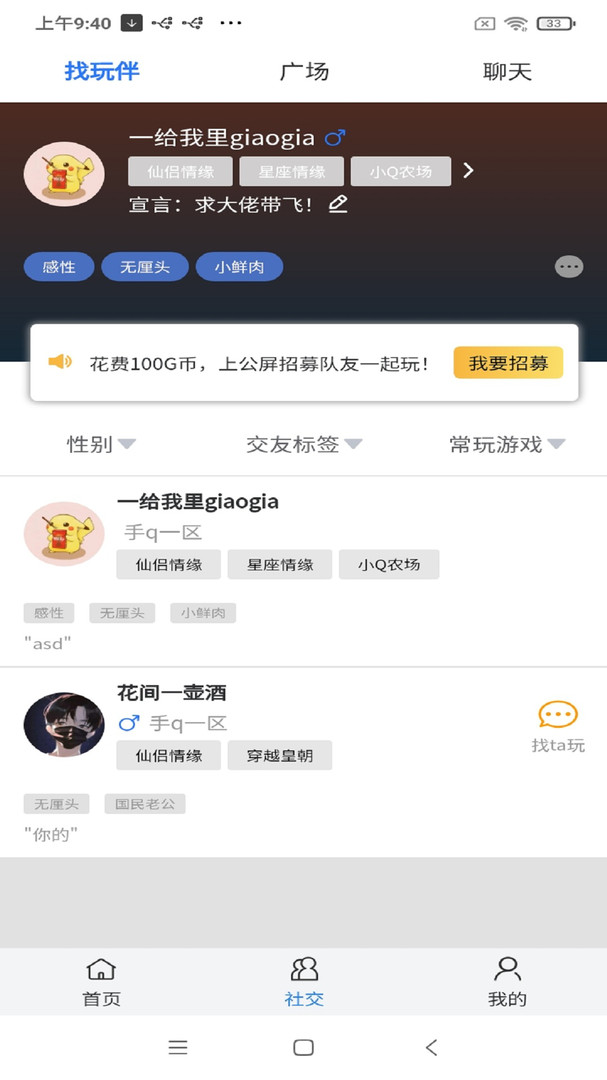Go to the 首页 home tab
This screenshot has width=607, height=1080.
point(101,982)
